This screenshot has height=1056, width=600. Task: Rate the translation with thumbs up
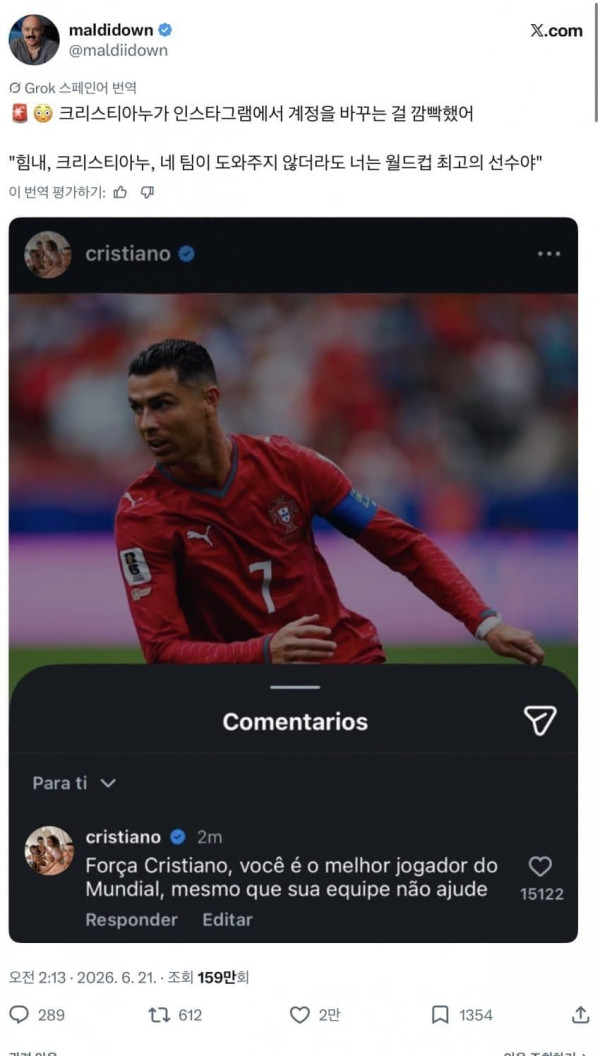point(121,193)
